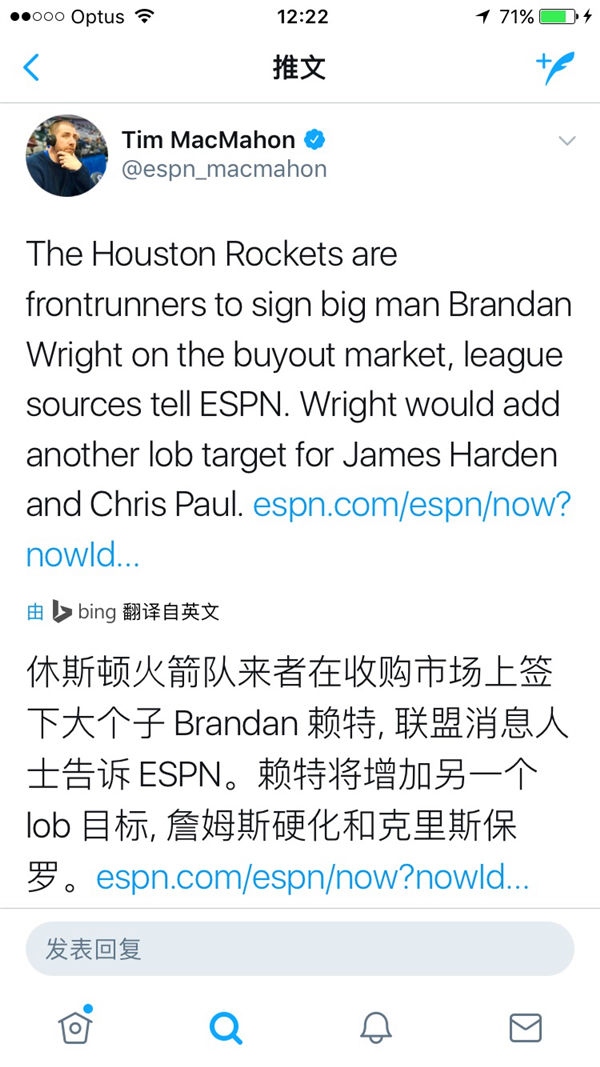This screenshot has width=600, height=1067.
Task: Go back from the tweet view
Action: 32,67
